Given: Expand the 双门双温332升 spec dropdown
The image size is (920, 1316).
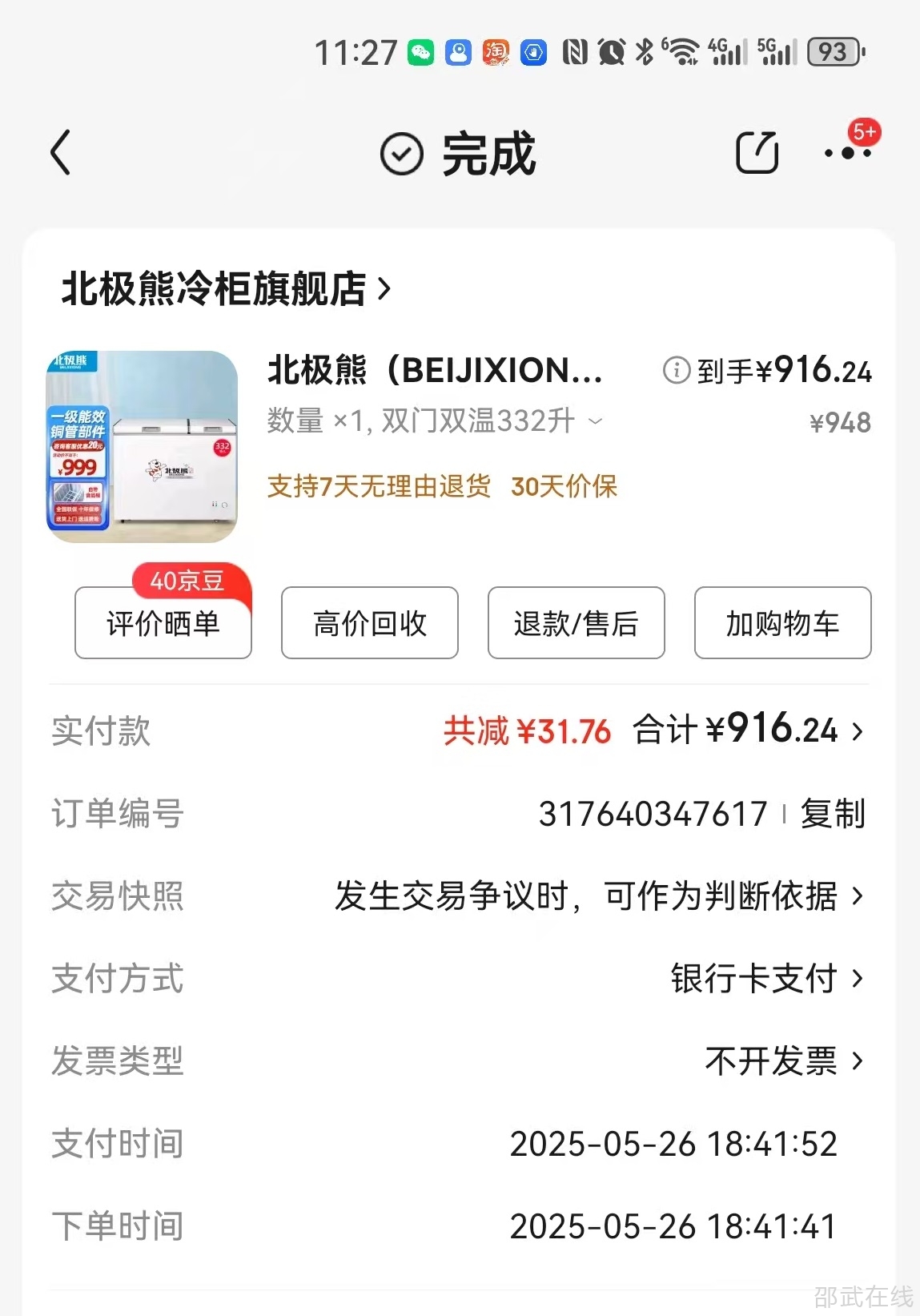Looking at the screenshot, I should [595, 421].
